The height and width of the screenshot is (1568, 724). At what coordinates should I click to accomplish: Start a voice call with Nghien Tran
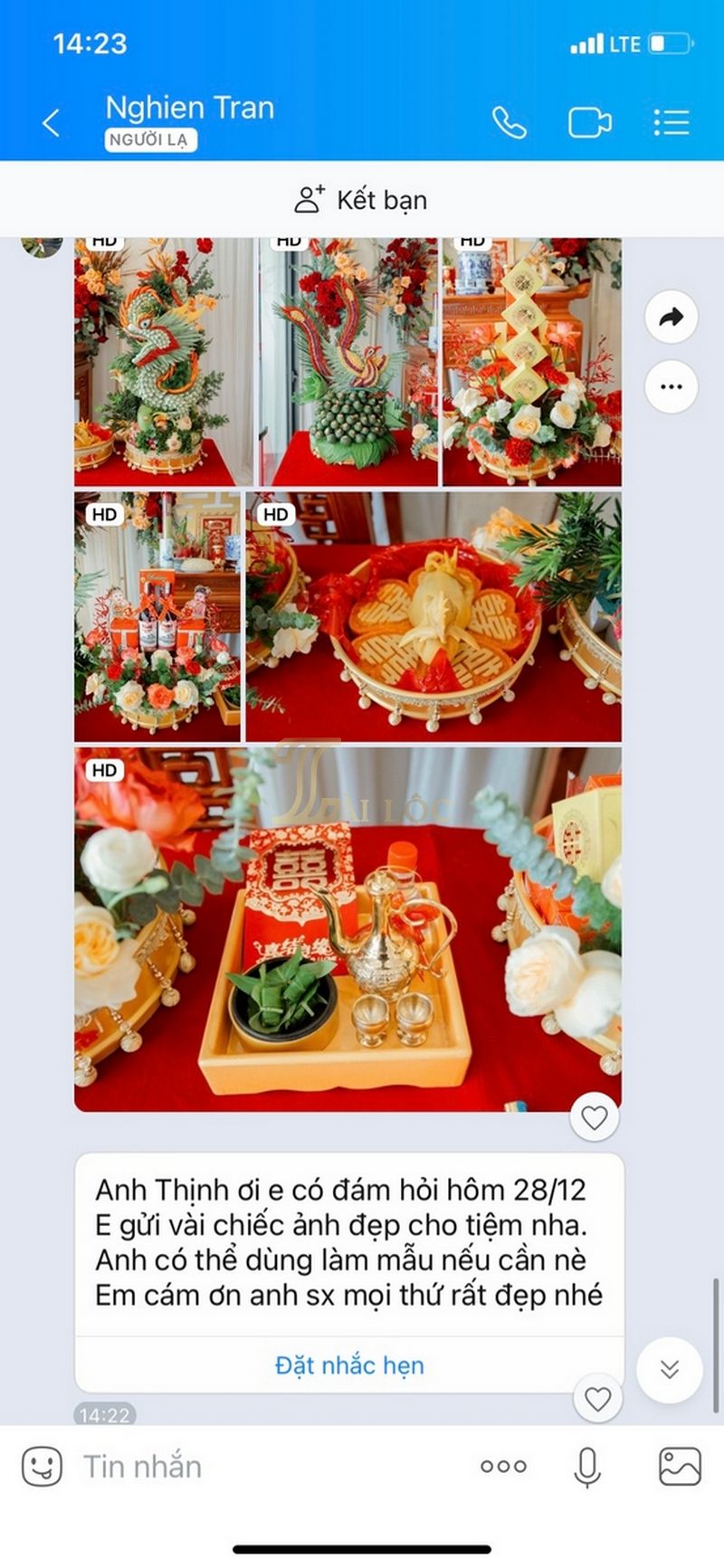point(509,122)
